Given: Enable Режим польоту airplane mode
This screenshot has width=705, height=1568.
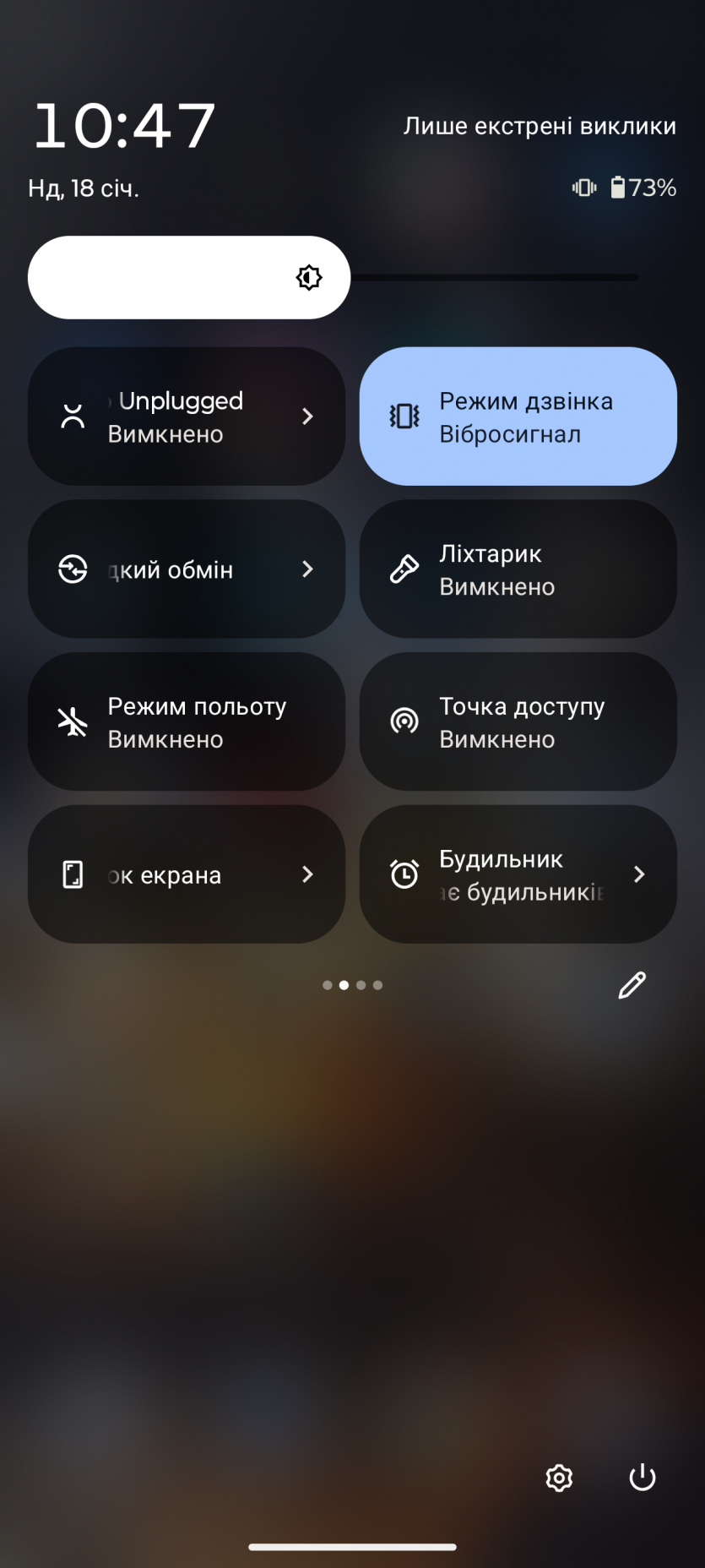Looking at the screenshot, I should click(186, 721).
